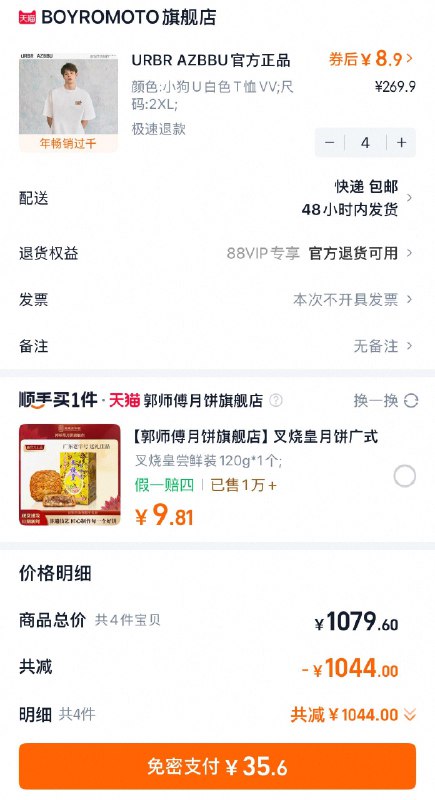Increase T-shirt quantity with plus button

point(401,142)
